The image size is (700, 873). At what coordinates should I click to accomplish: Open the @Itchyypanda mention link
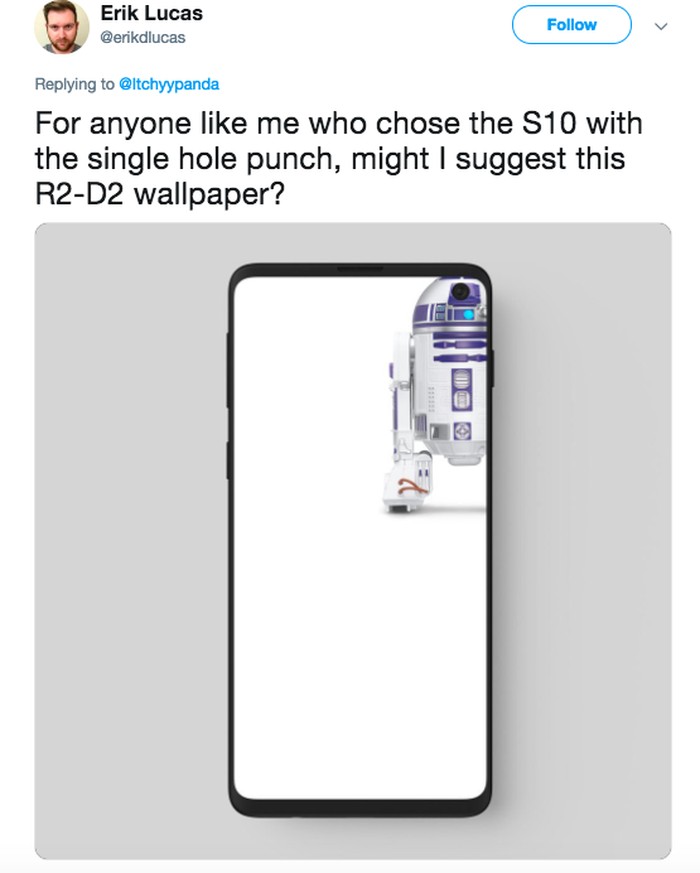(168, 85)
